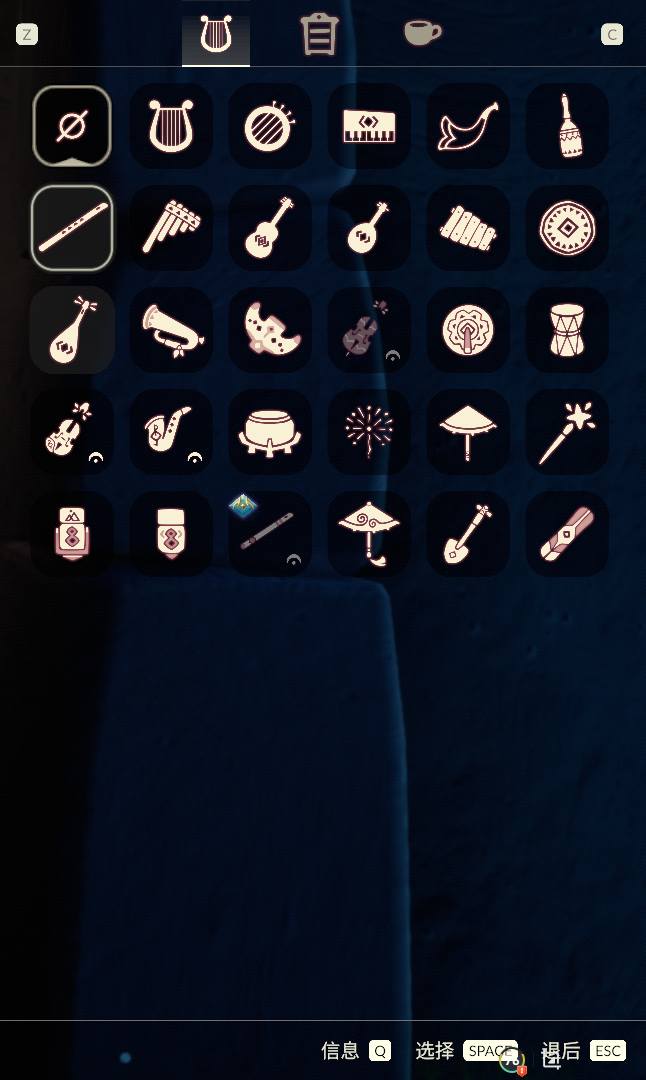Switch to the teacup tab

422,33
